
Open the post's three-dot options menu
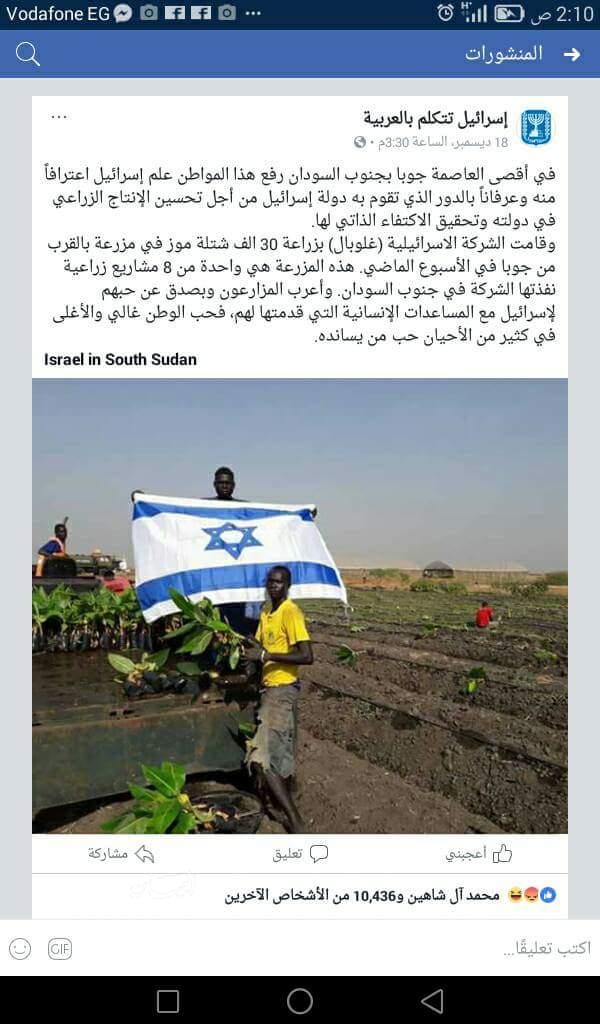pos(58,118)
